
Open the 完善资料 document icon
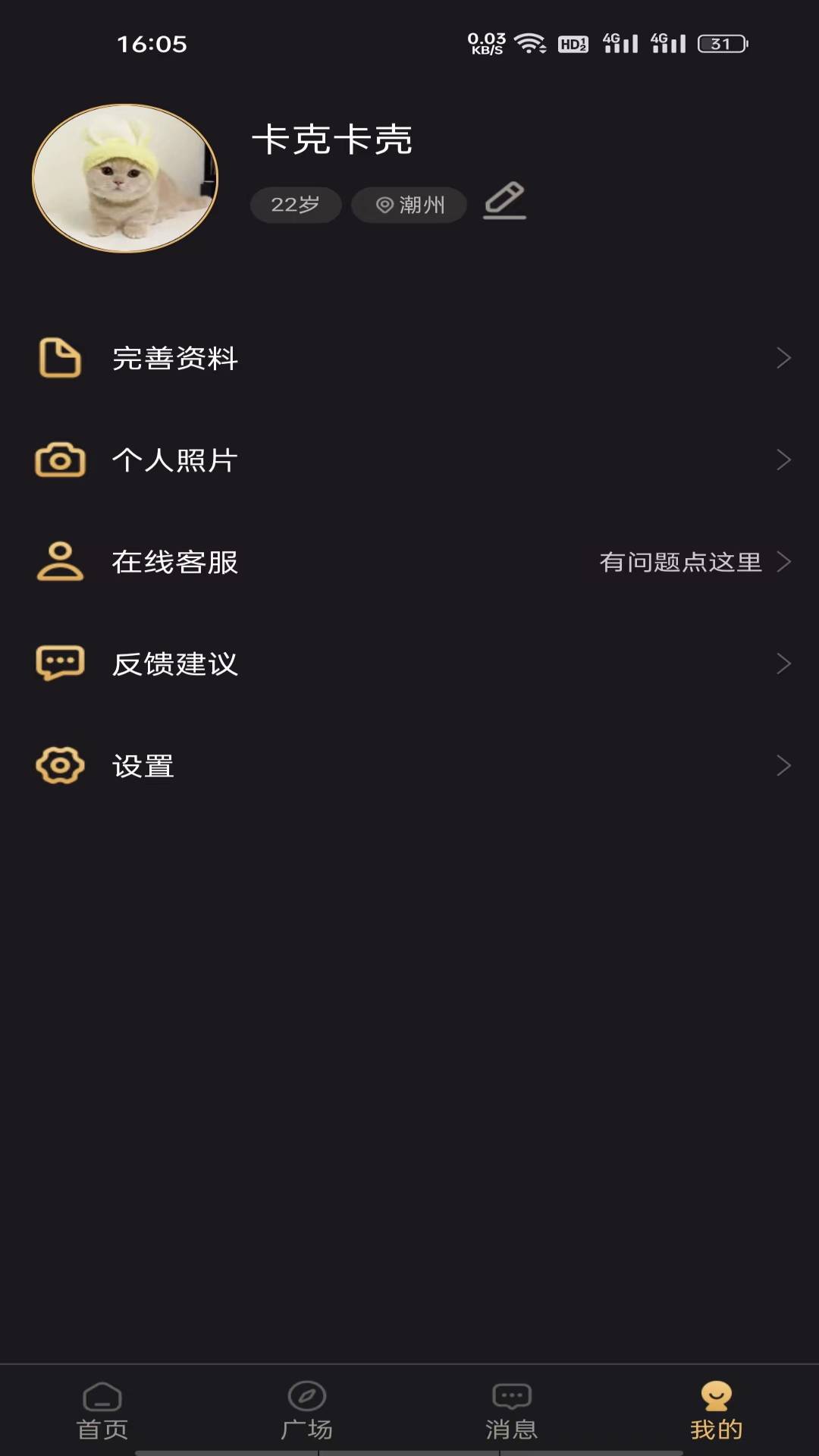click(59, 358)
